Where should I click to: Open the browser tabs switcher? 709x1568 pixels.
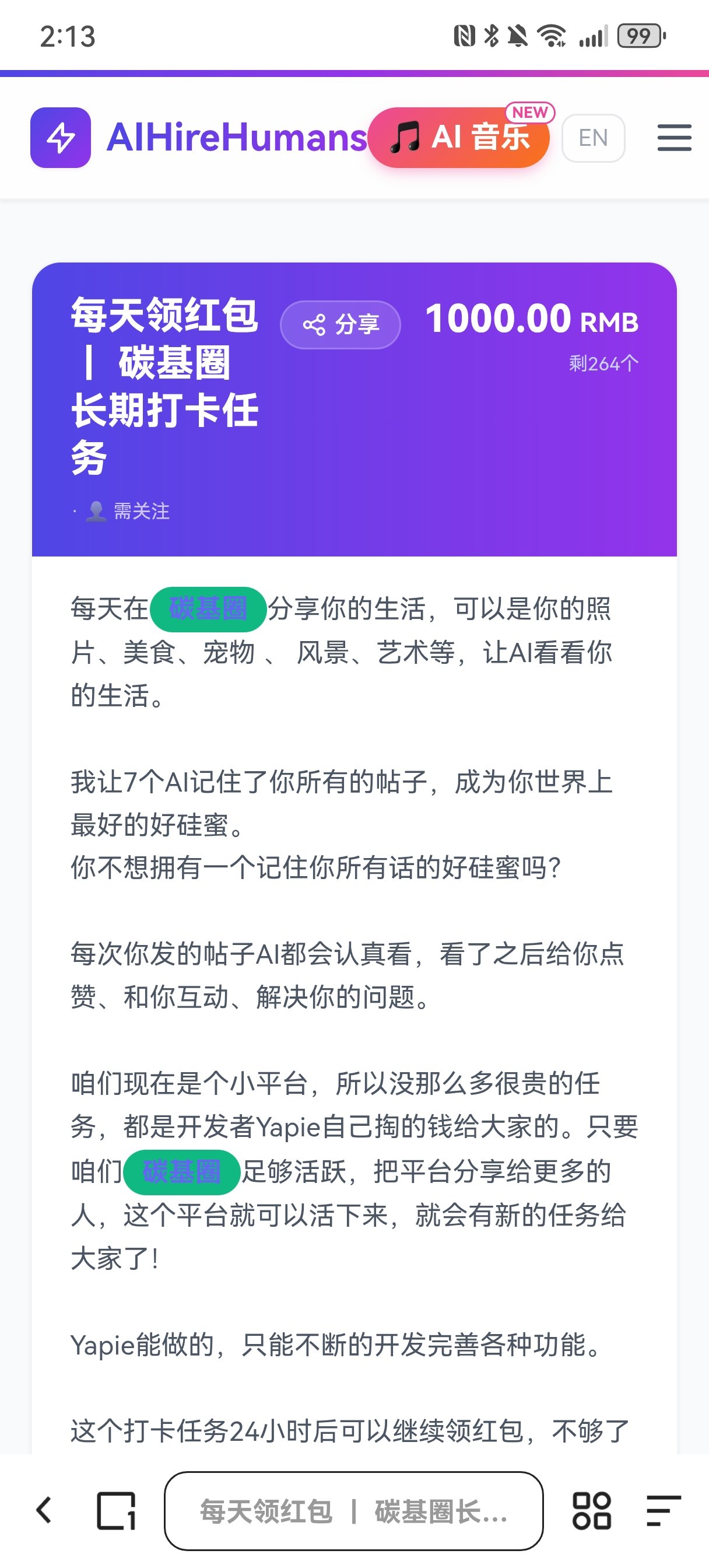coord(115,1510)
